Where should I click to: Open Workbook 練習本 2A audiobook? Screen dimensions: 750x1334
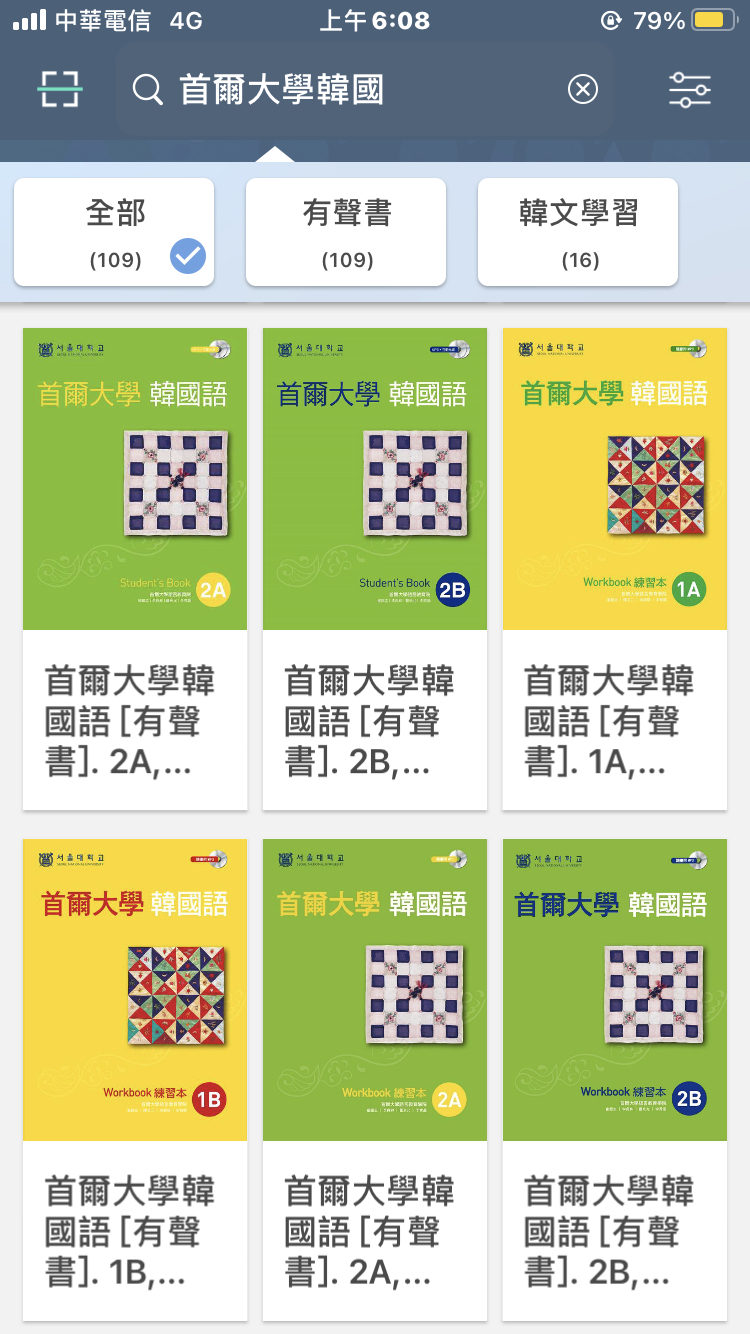coord(375,1078)
